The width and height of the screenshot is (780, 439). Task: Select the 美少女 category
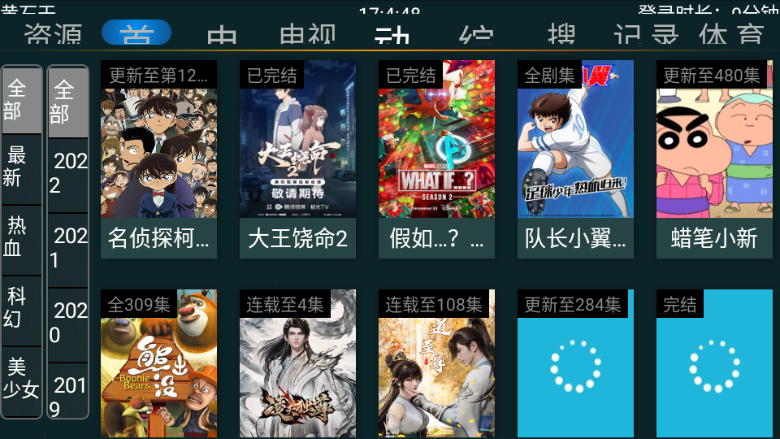21,377
